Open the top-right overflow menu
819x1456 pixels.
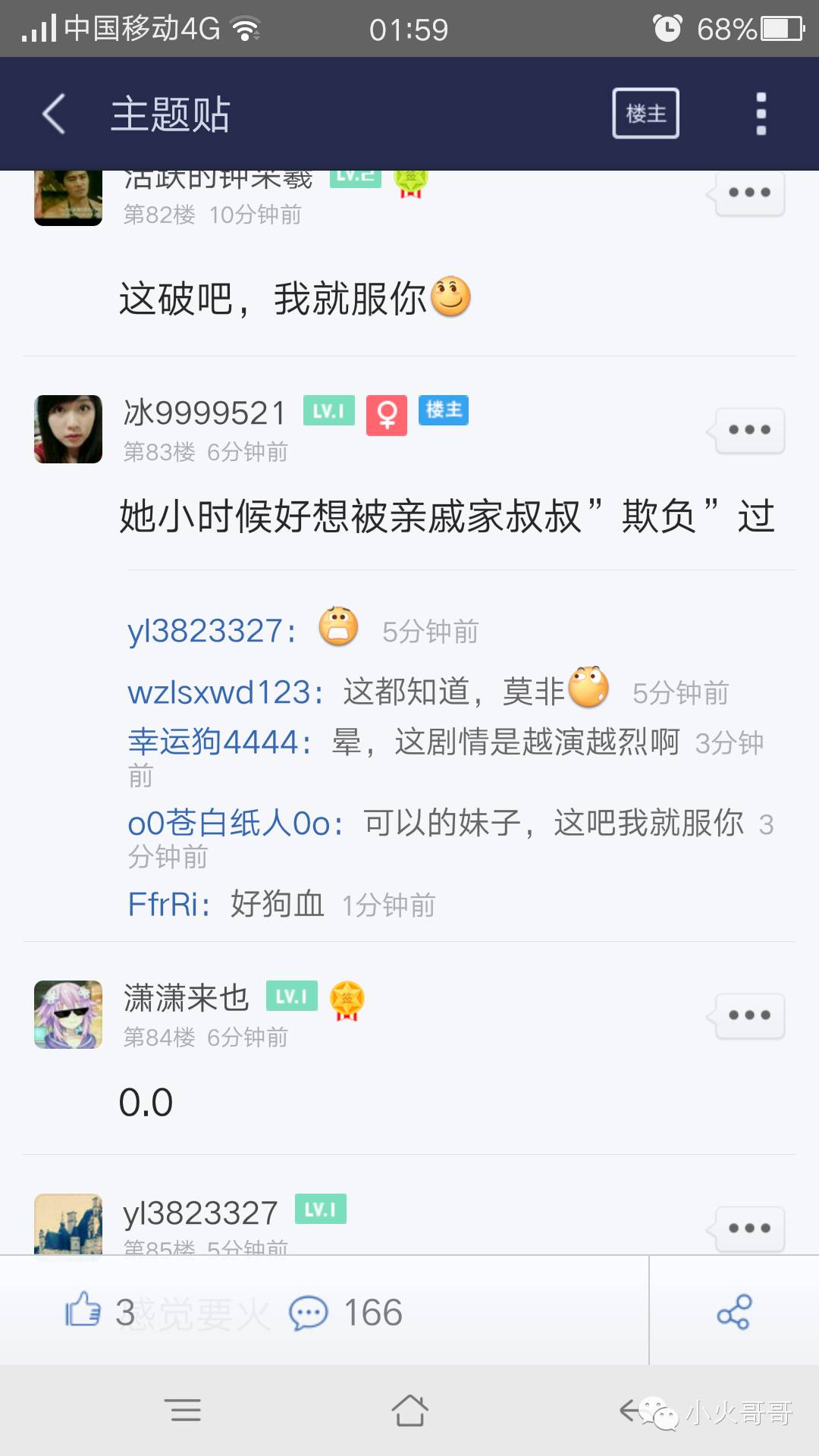(761, 114)
